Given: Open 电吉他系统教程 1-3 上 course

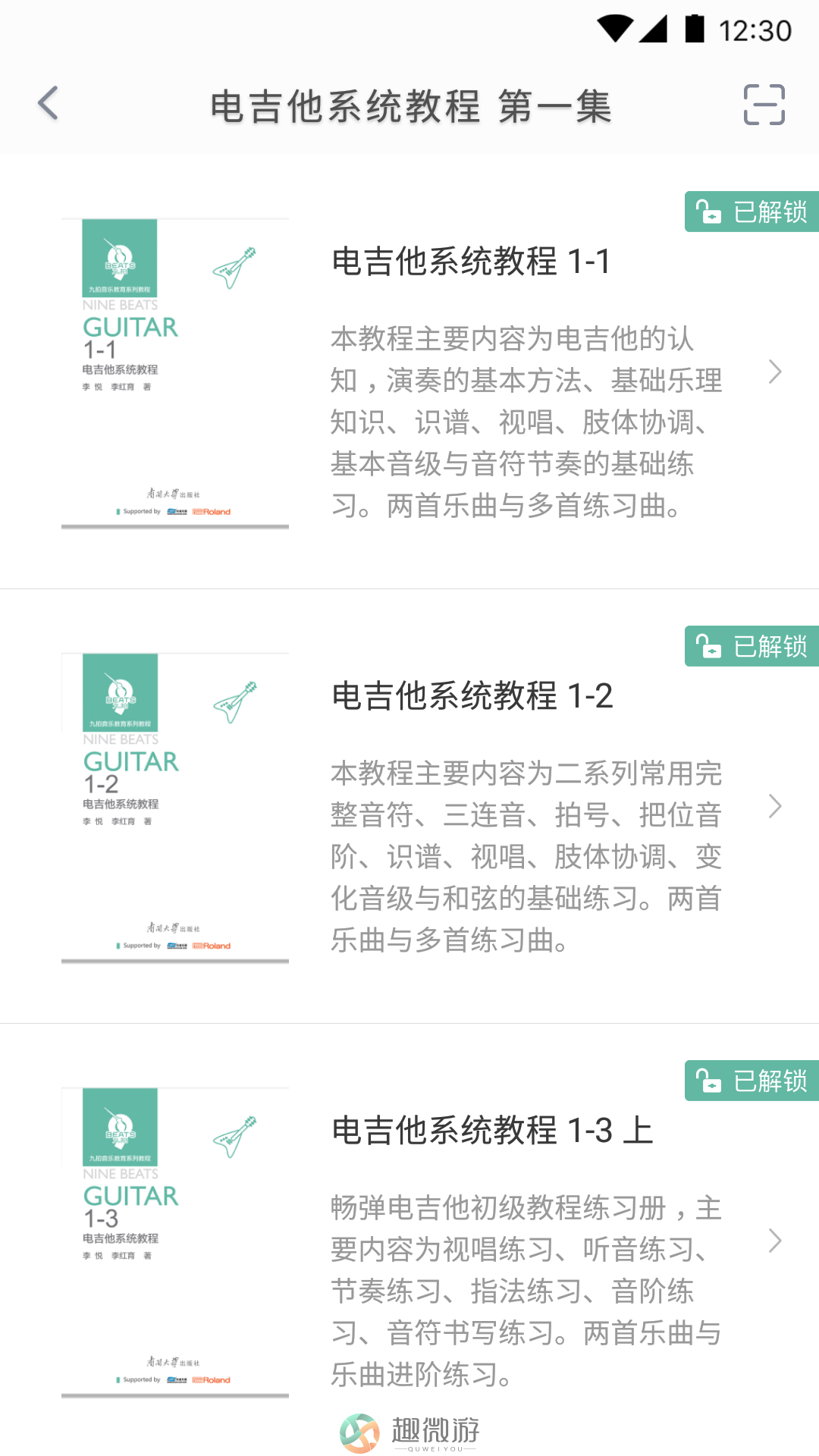Looking at the screenshot, I should pyautogui.click(x=492, y=1131).
